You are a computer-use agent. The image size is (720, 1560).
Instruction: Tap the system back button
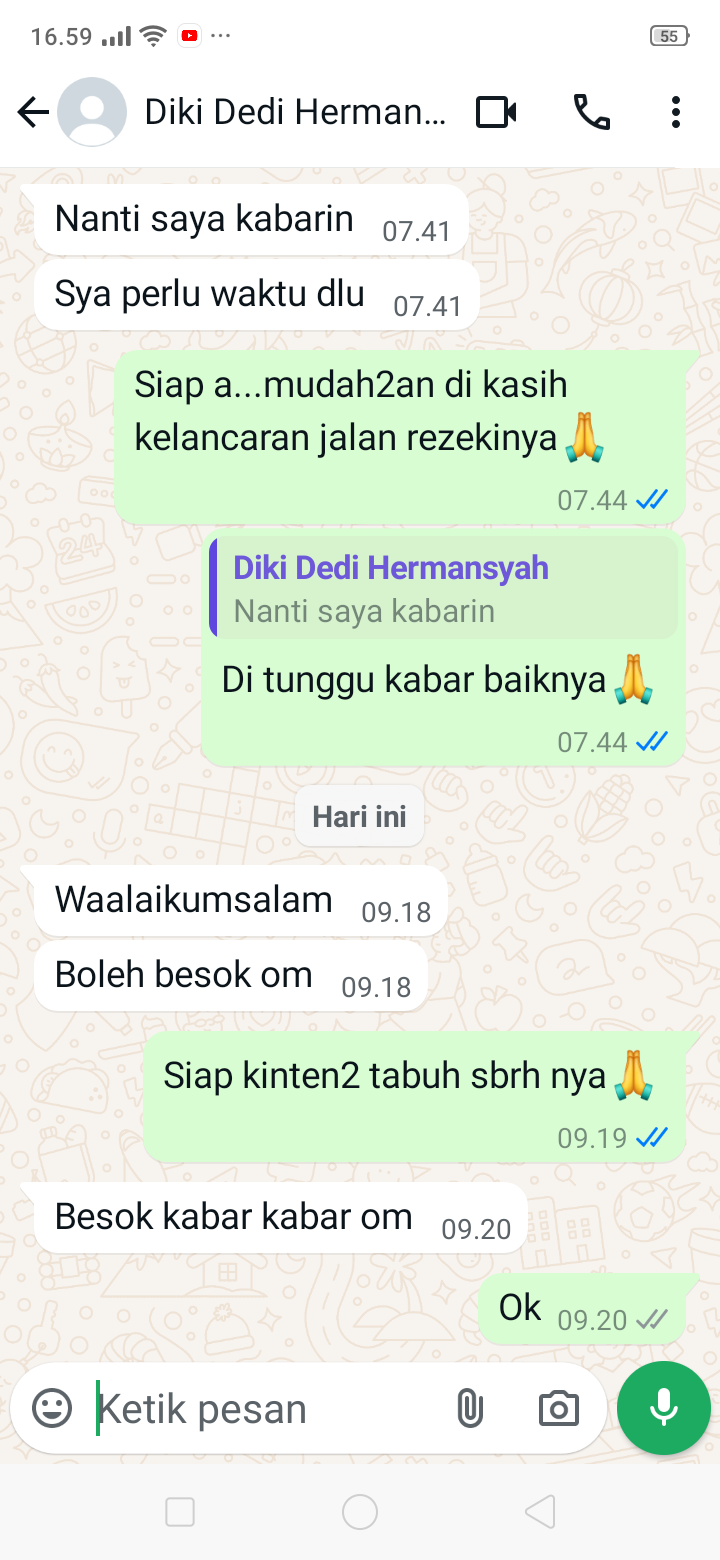coord(540,1512)
